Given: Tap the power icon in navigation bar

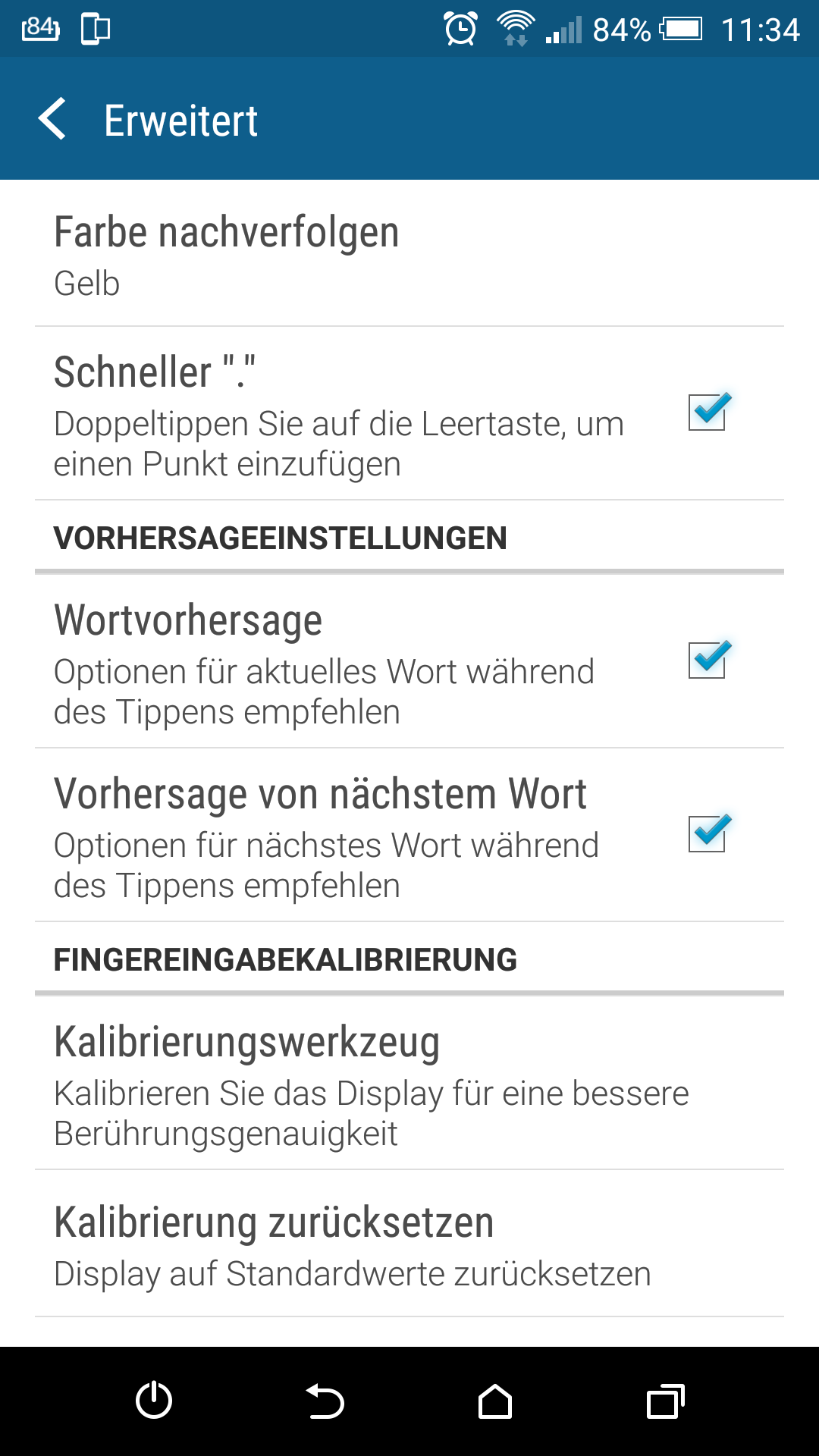Looking at the screenshot, I should click(154, 1401).
